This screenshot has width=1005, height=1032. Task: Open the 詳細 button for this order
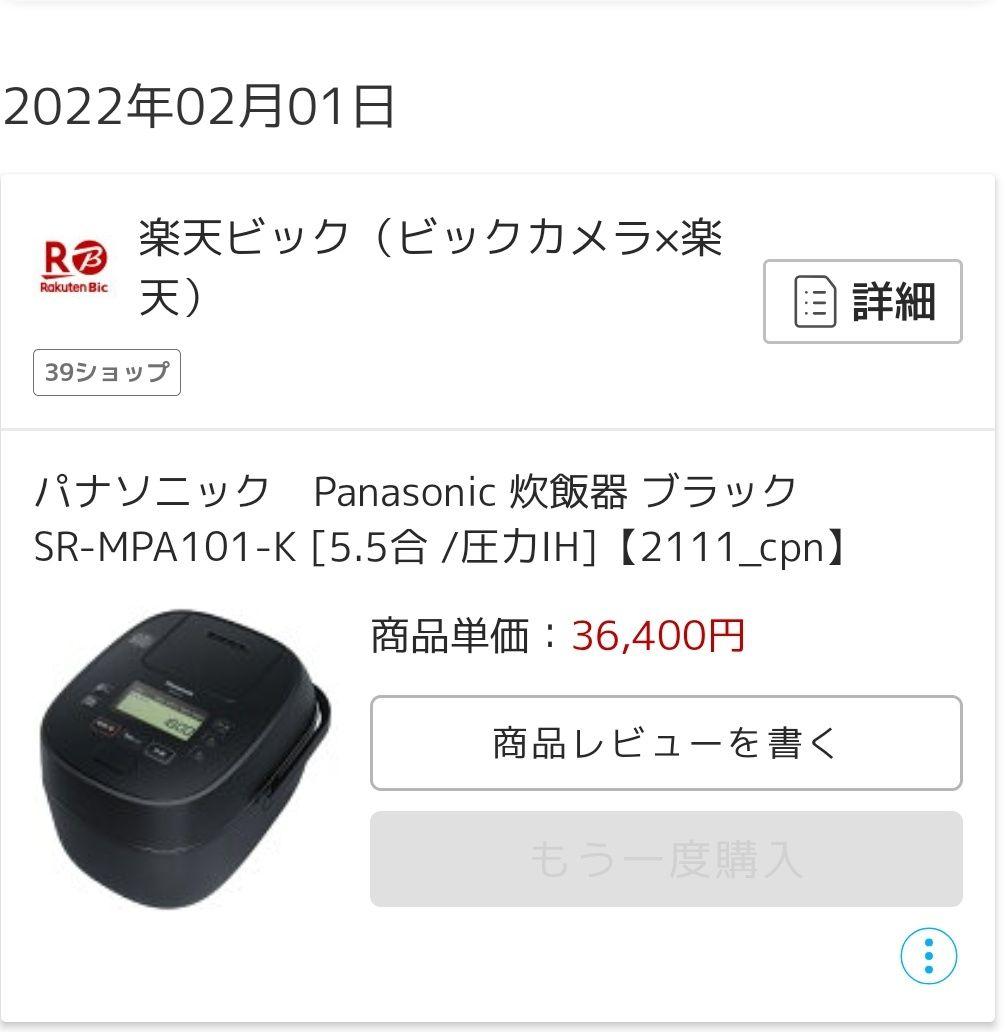862,302
